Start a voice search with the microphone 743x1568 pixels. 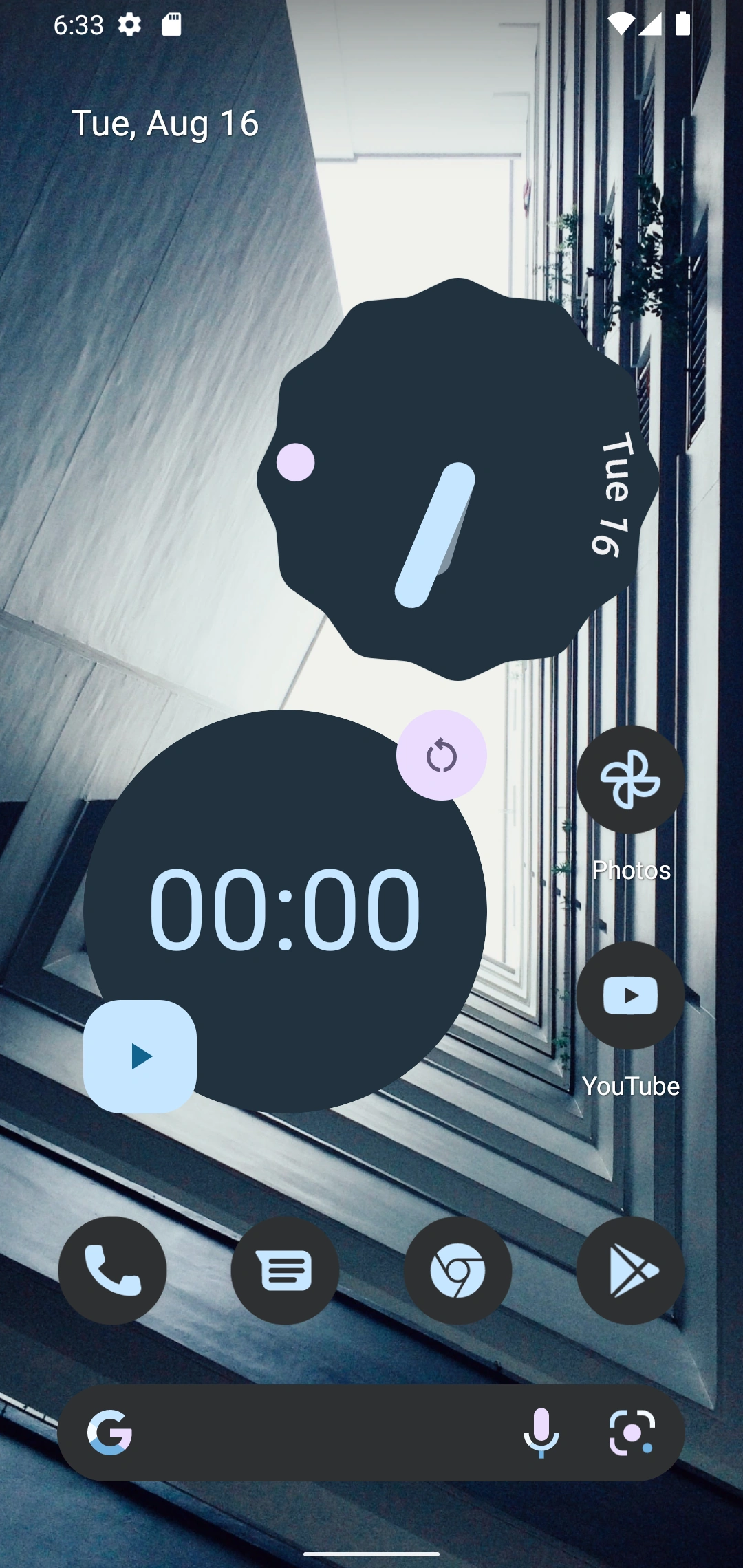coord(541,1433)
